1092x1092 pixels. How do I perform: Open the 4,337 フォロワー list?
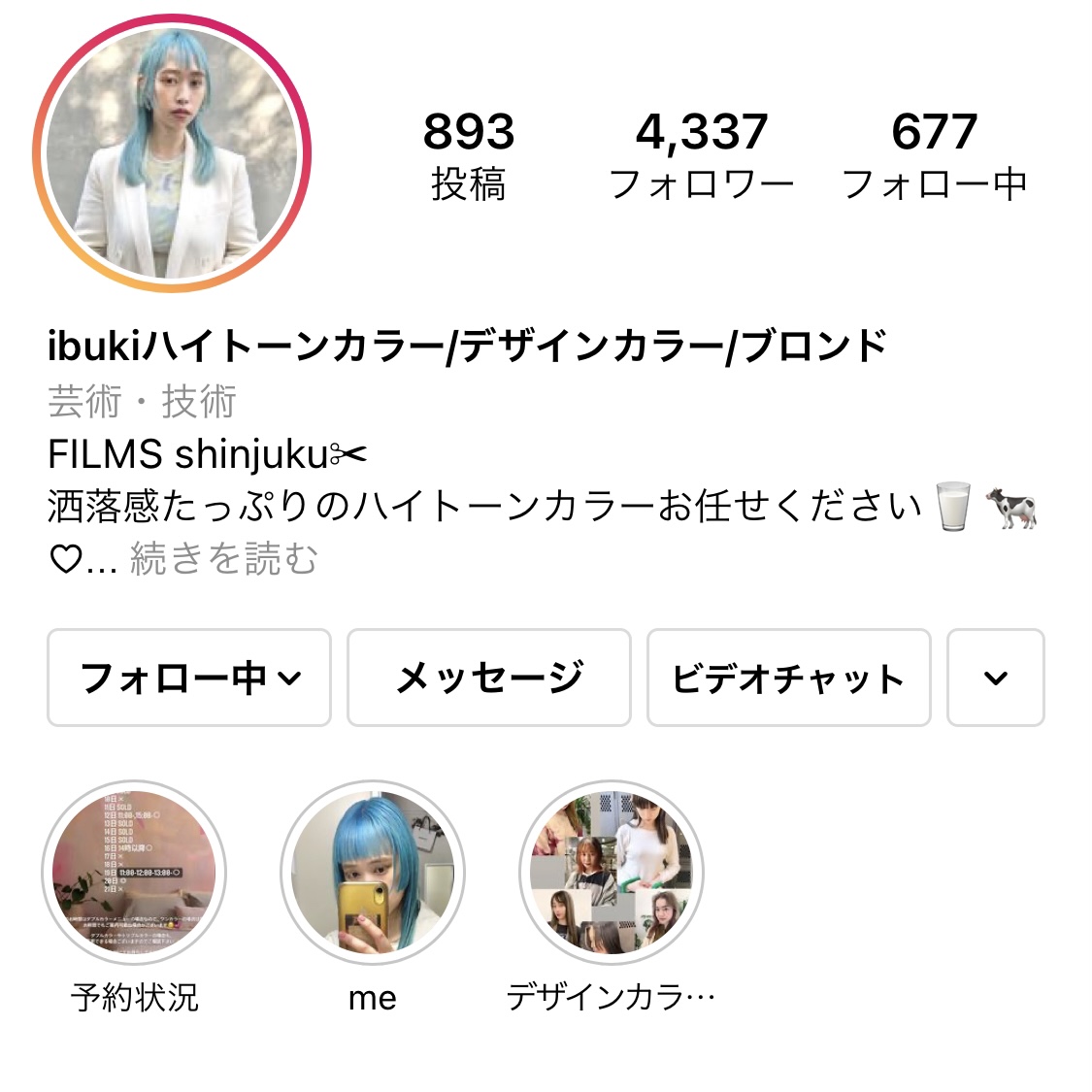tap(701, 155)
